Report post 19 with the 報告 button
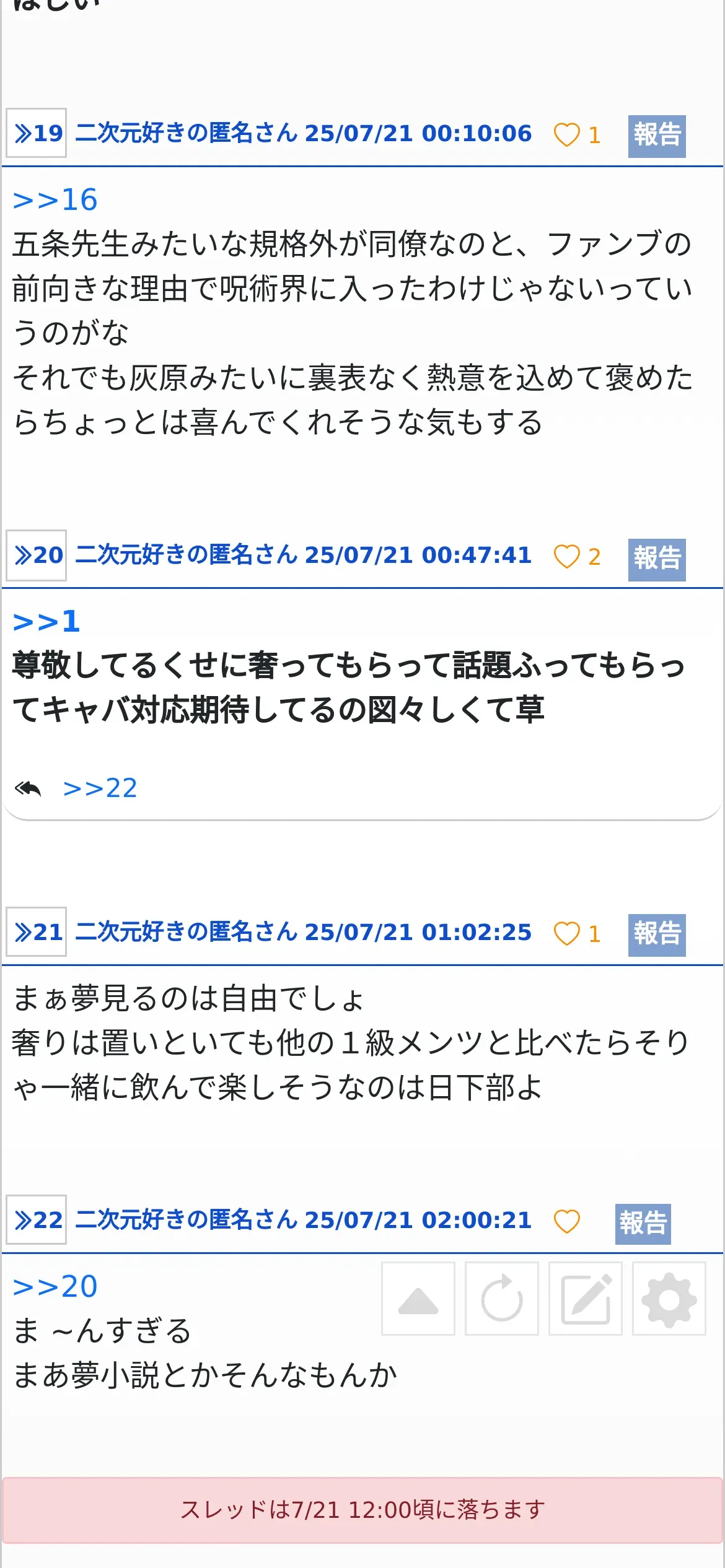 [x=657, y=136]
